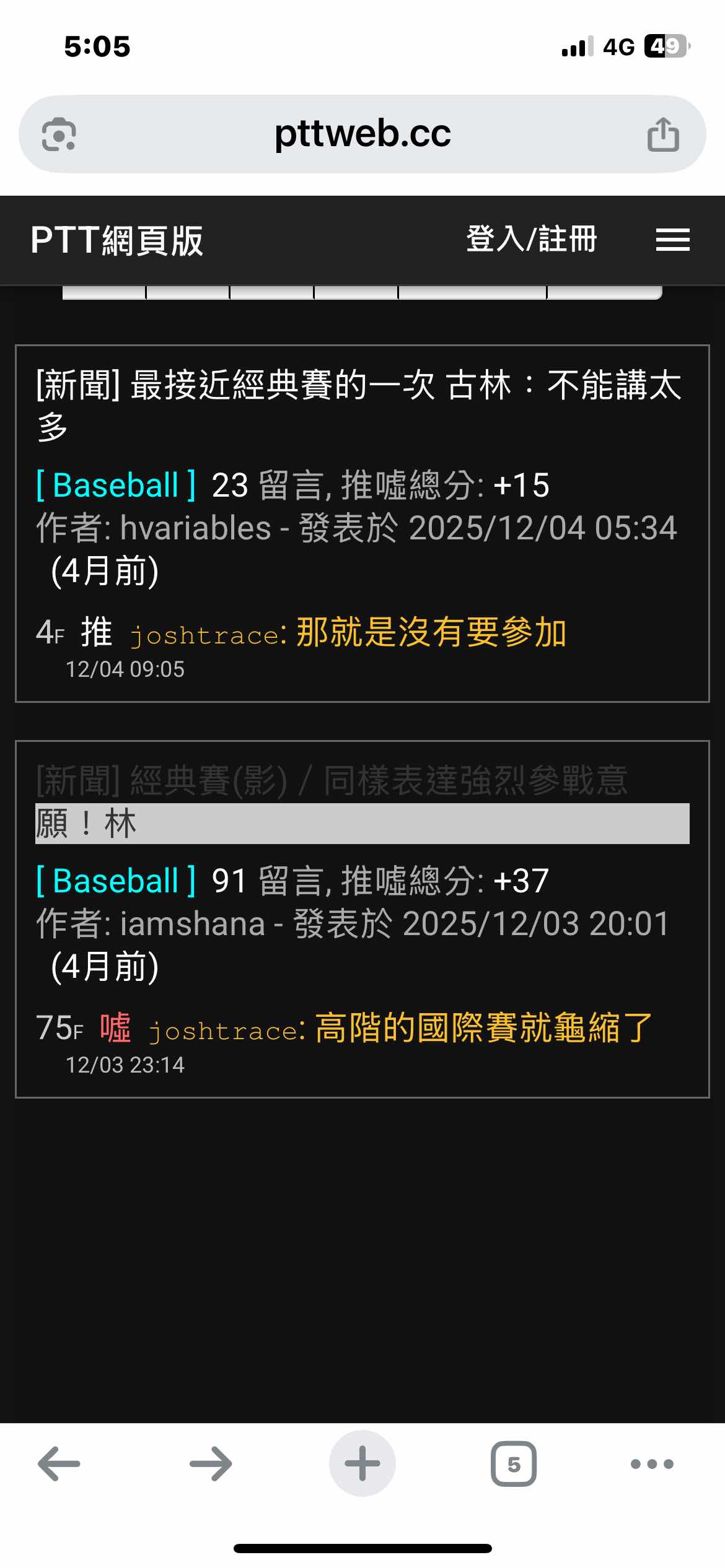Open the hamburger menu on PTT網頁版

(x=672, y=240)
